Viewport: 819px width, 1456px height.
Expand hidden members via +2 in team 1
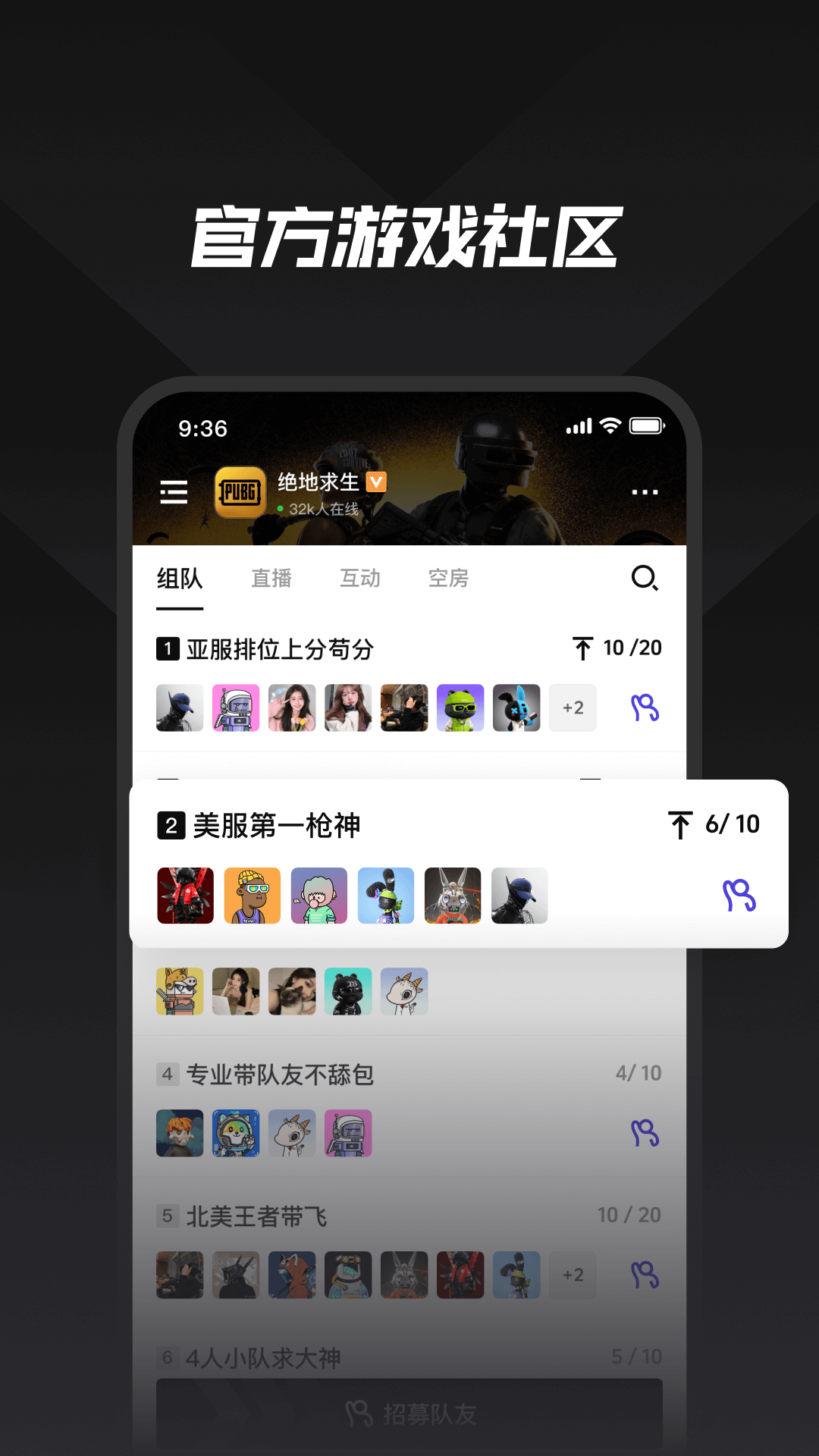[x=573, y=708]
